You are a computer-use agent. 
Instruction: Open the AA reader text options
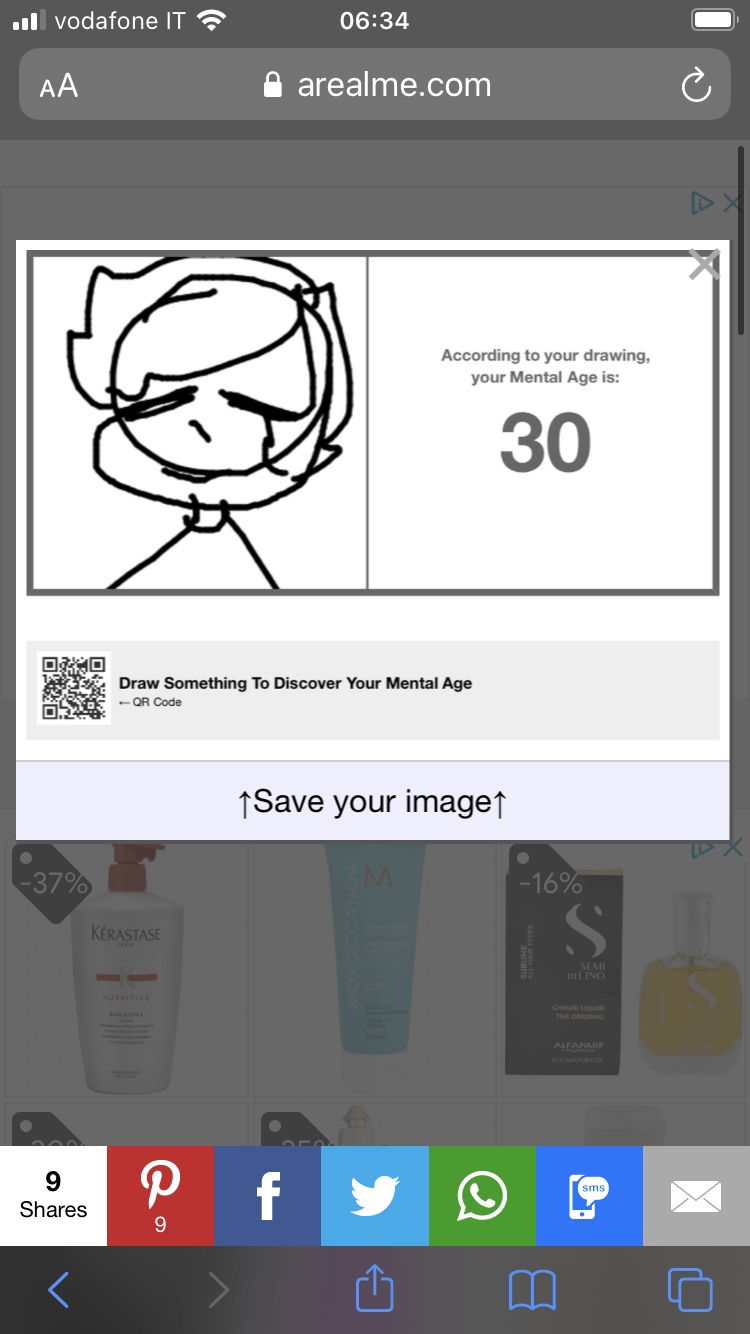pyautogui.click(x=59, y=86)
